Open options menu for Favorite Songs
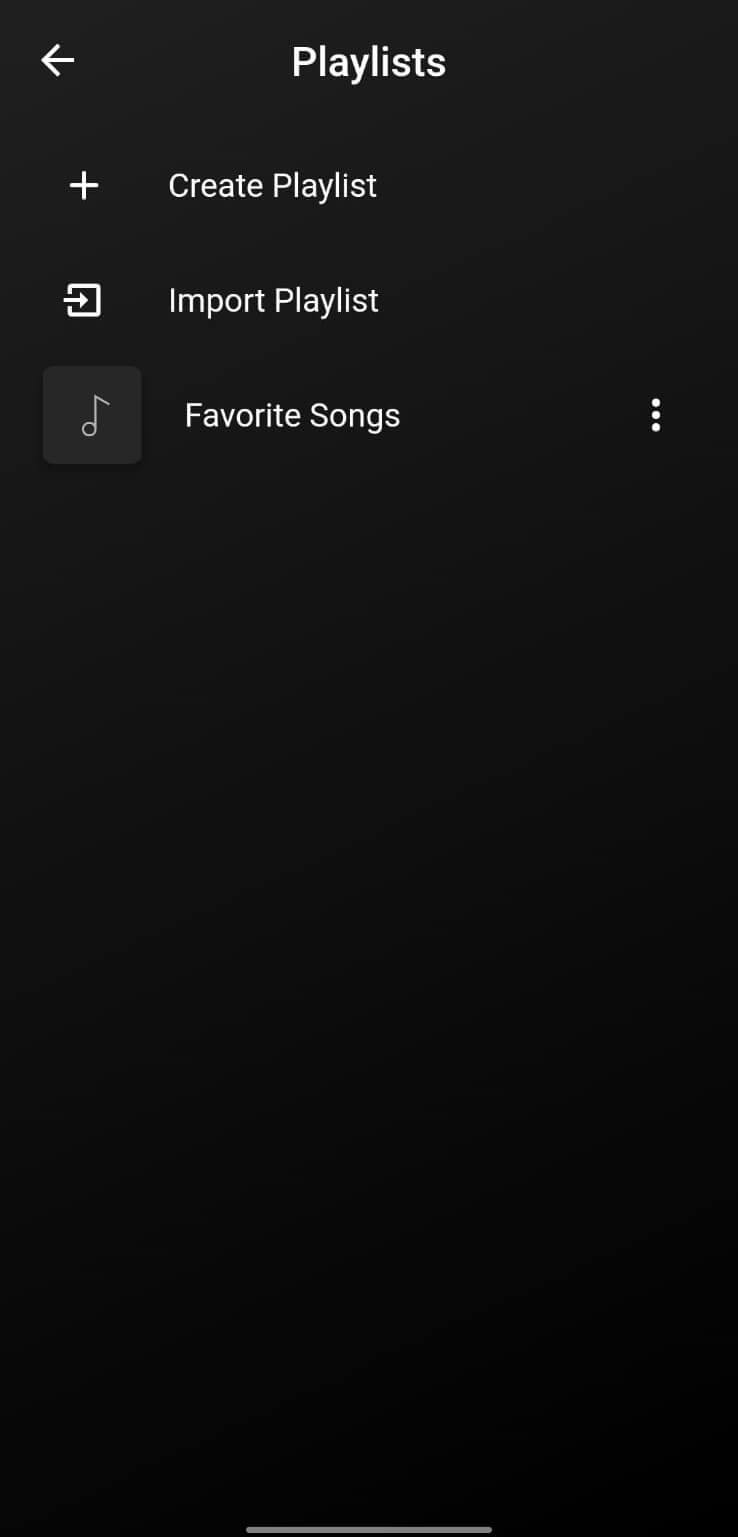 (655, 415)
